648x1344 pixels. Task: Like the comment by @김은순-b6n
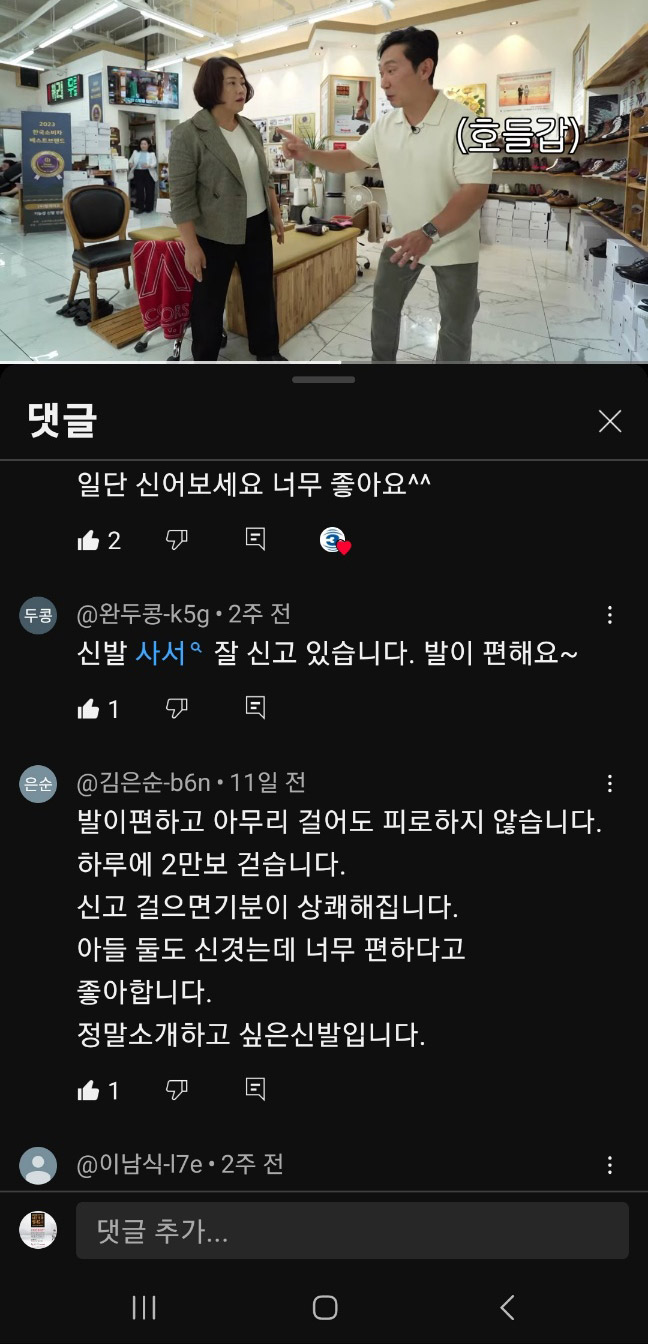tap(89, 1090)
